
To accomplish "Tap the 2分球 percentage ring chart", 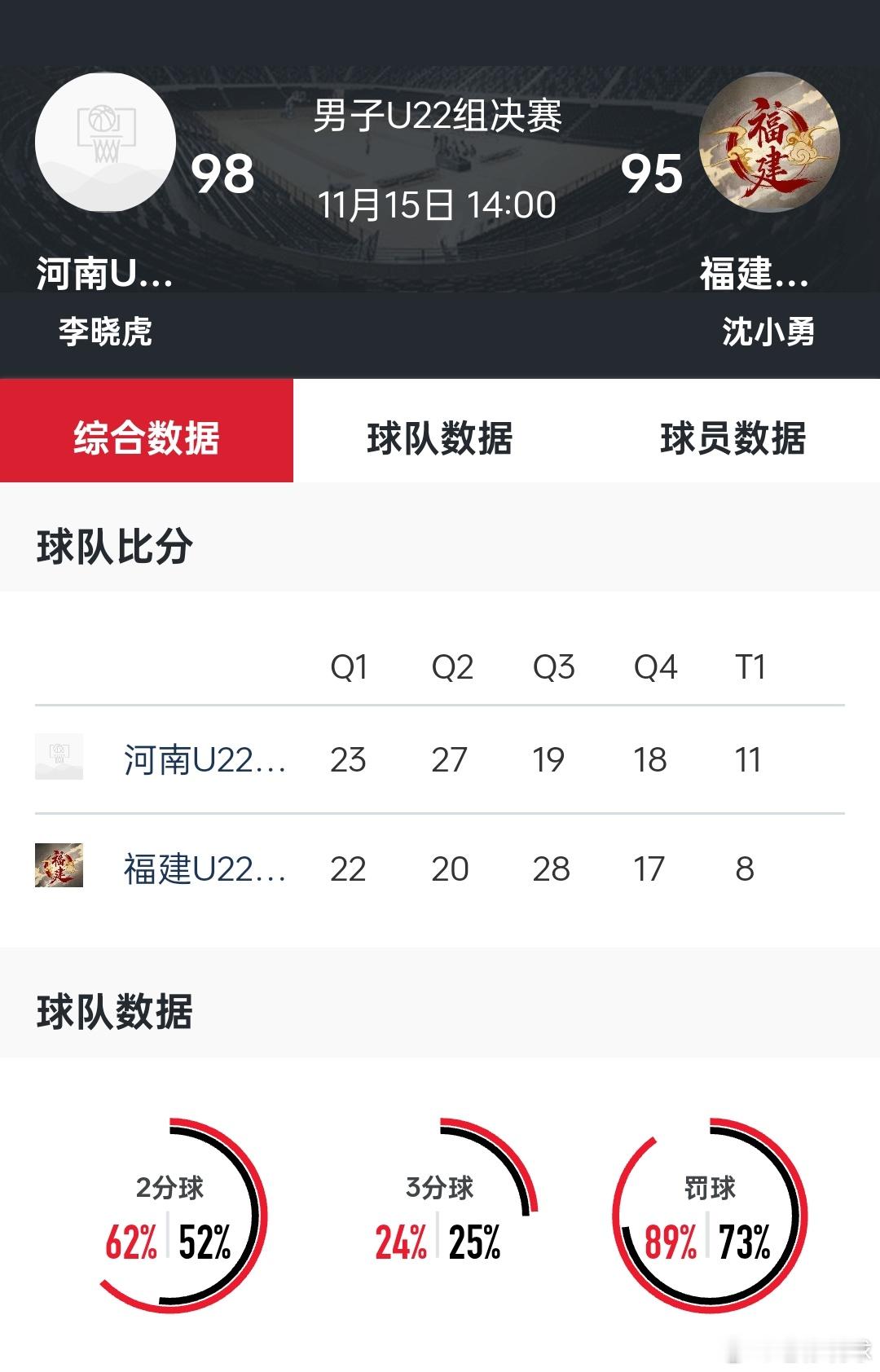I will tap(171, 1217).
